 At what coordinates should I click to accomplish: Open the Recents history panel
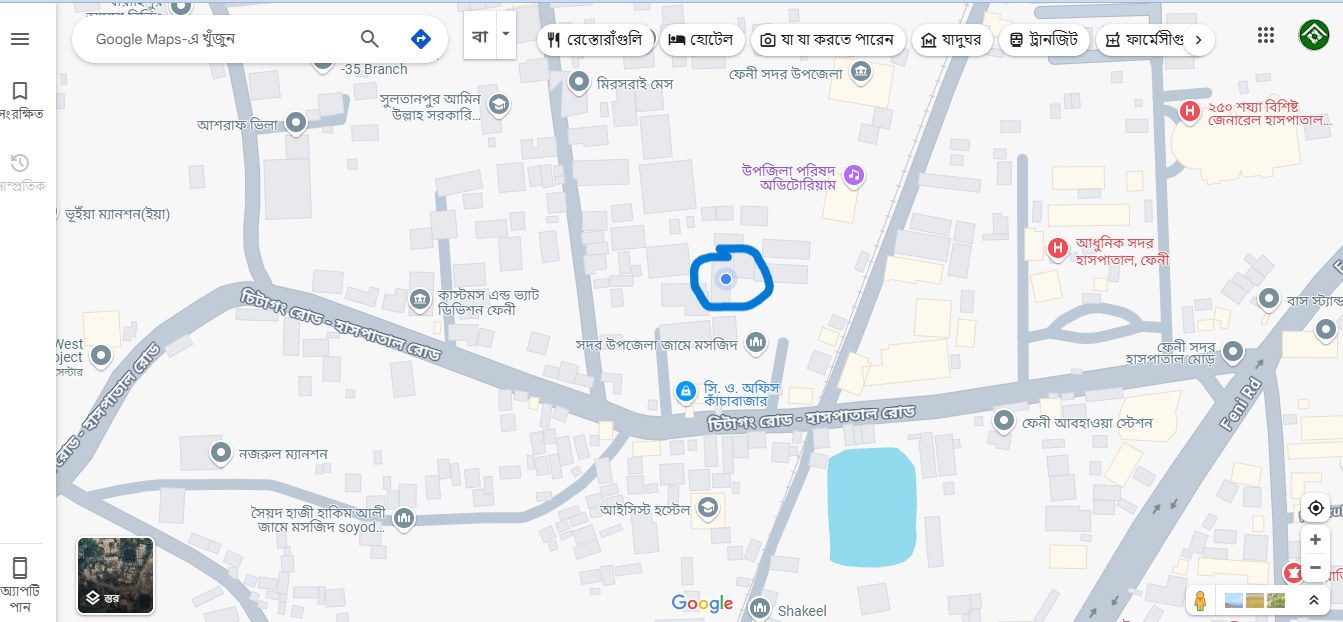tap(20, 171)
